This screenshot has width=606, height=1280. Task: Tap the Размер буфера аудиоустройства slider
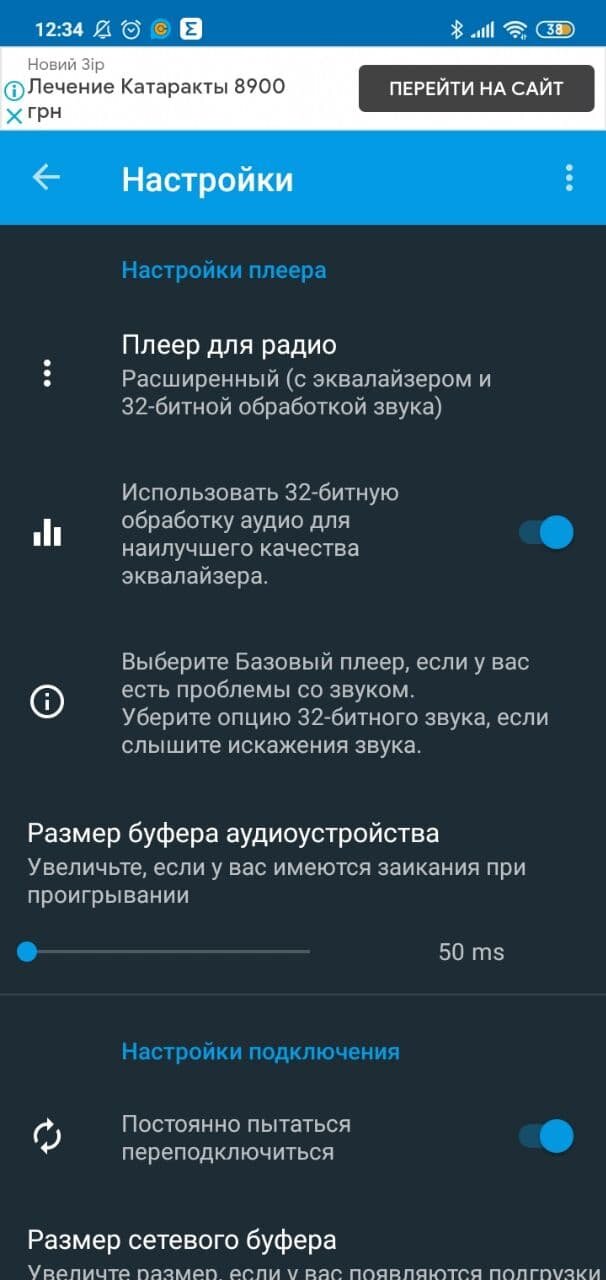(165, 951)
